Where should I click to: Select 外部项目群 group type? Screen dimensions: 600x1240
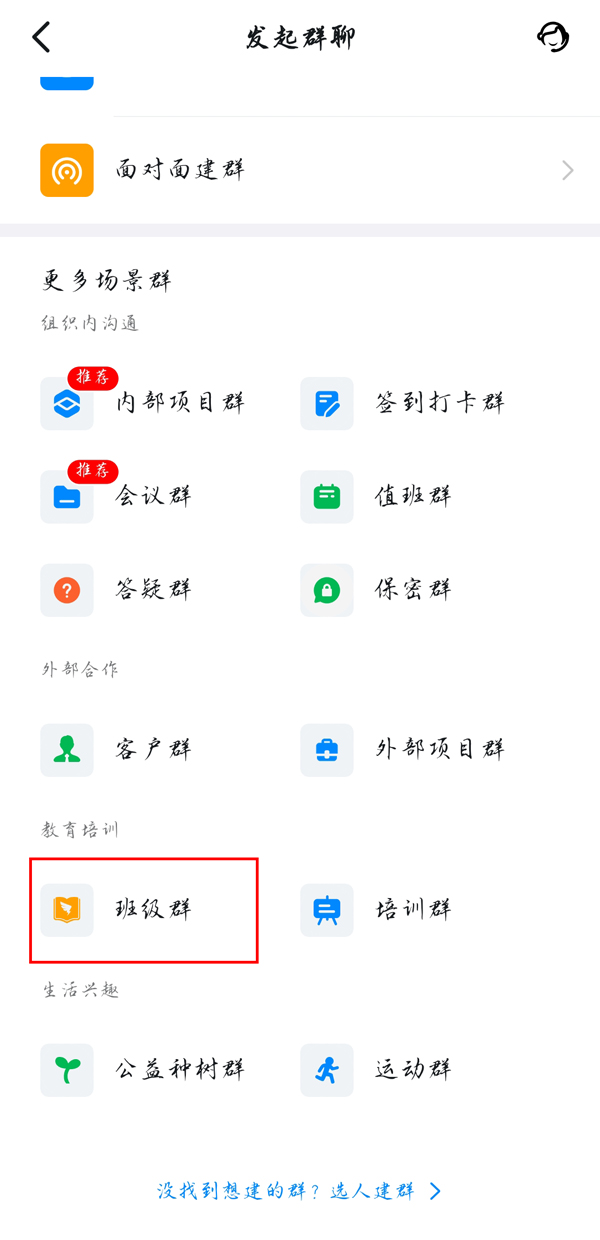[410, 749]
